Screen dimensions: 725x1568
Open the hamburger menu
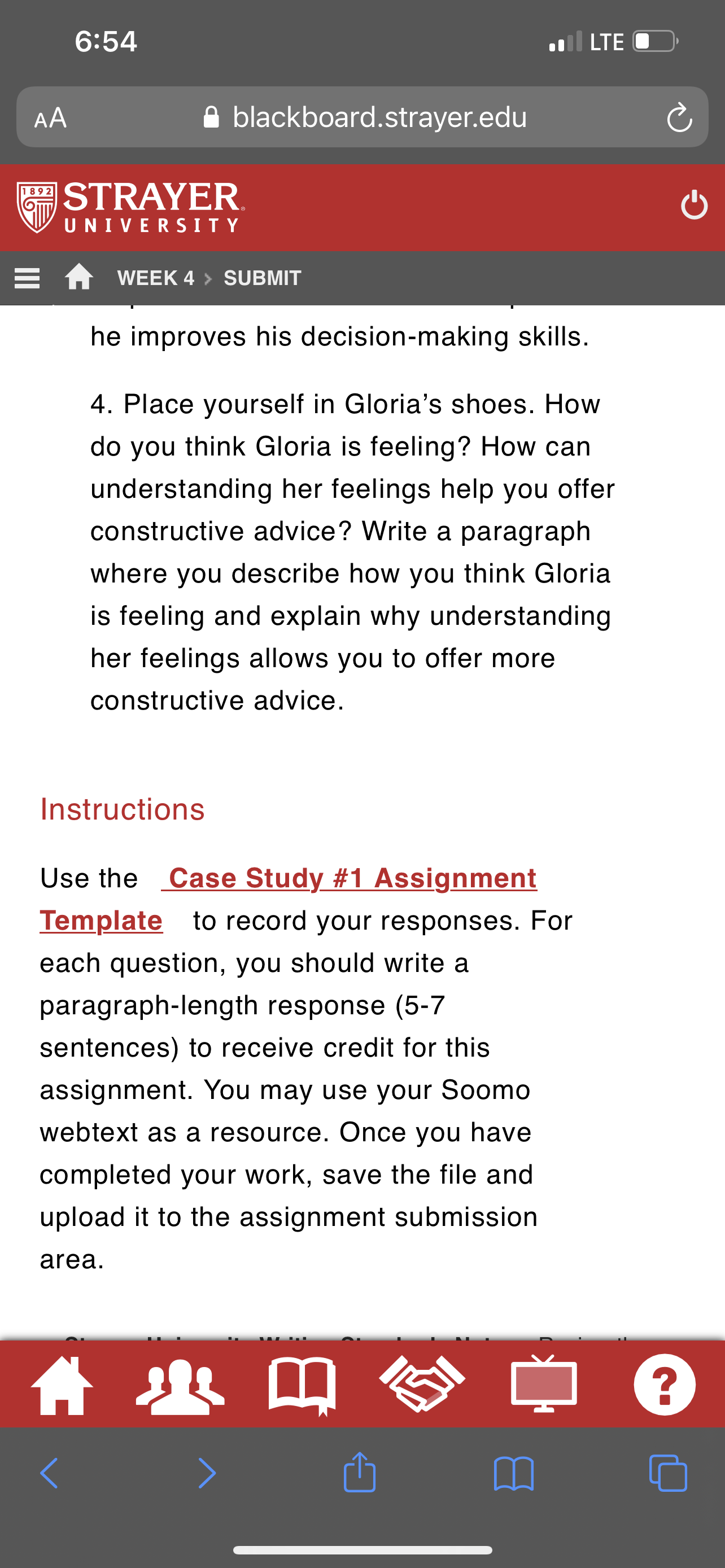coord(27,278)
